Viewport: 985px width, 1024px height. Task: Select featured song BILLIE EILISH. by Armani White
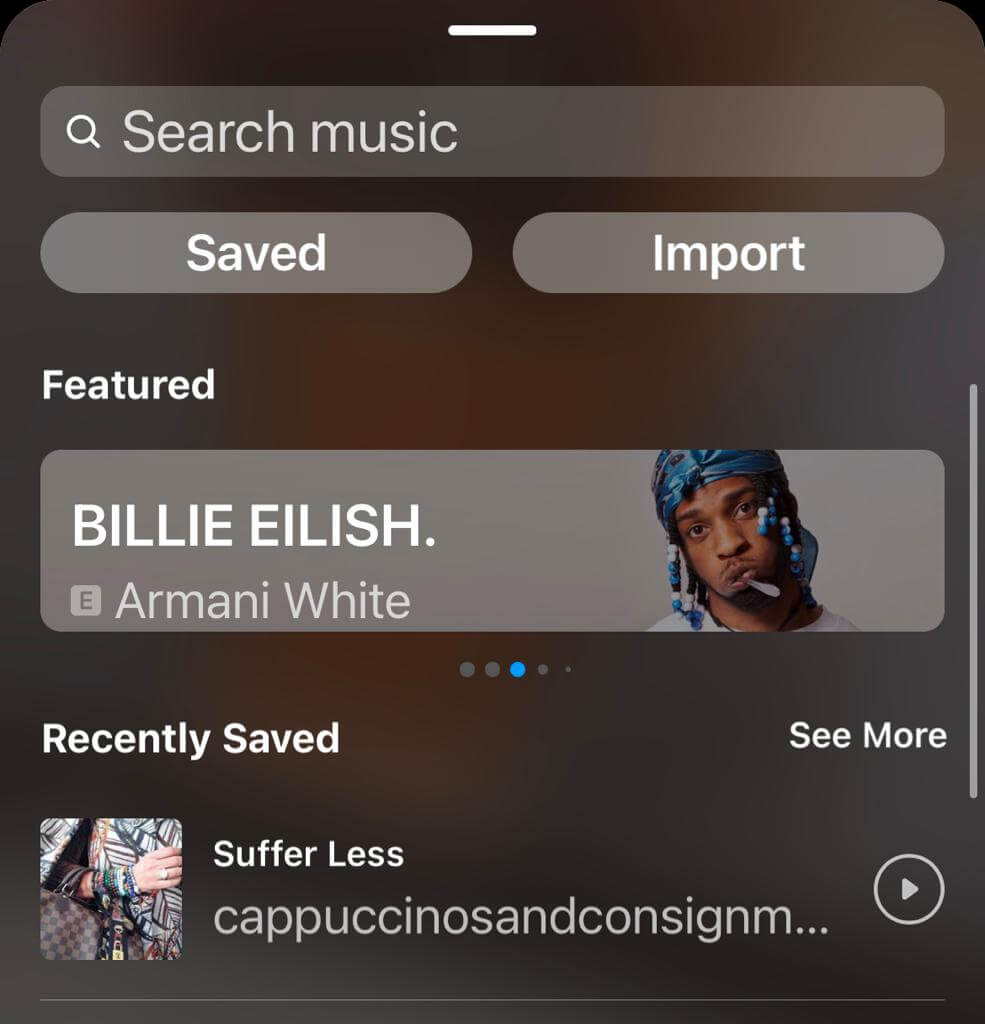click(x=490, y=541)
